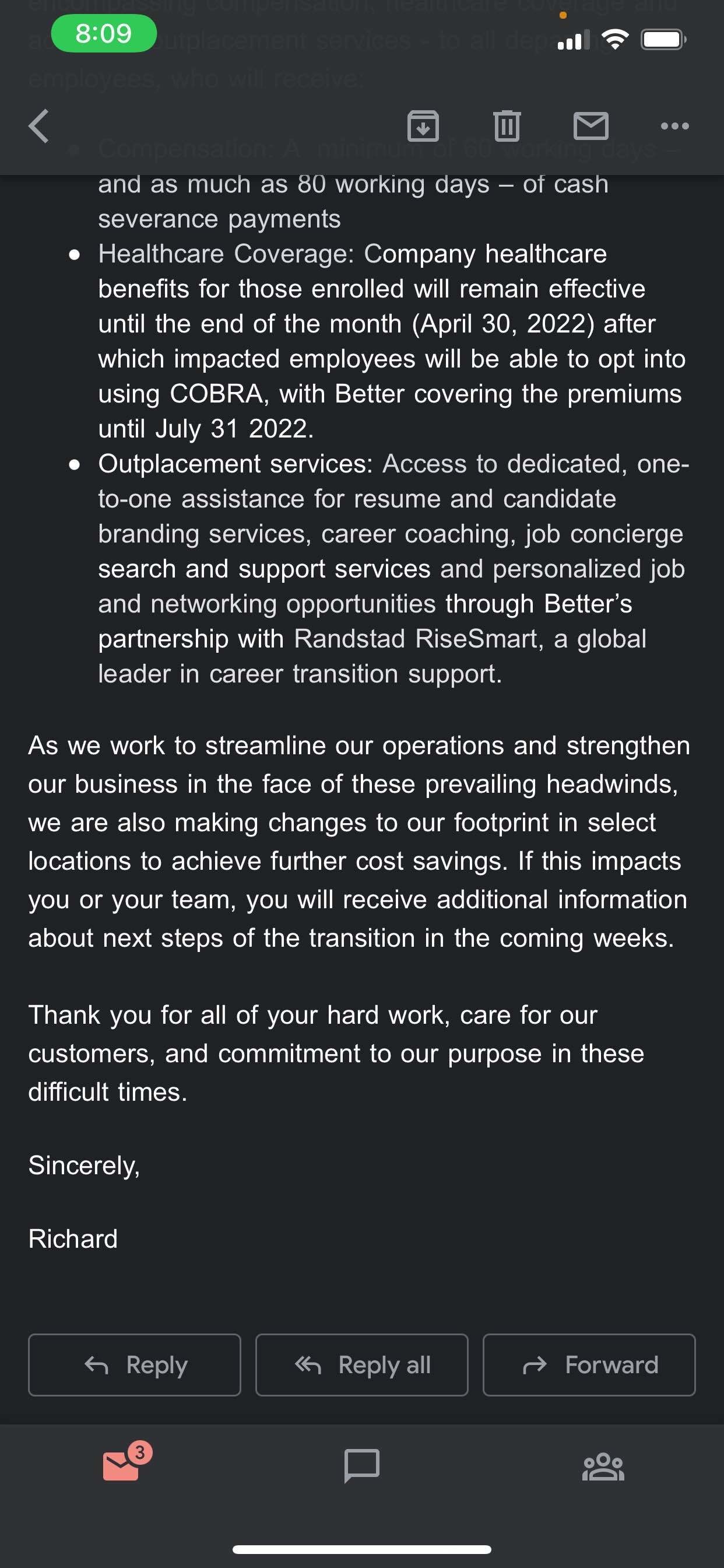Switch to the Spaces tab

(603, 1466)
